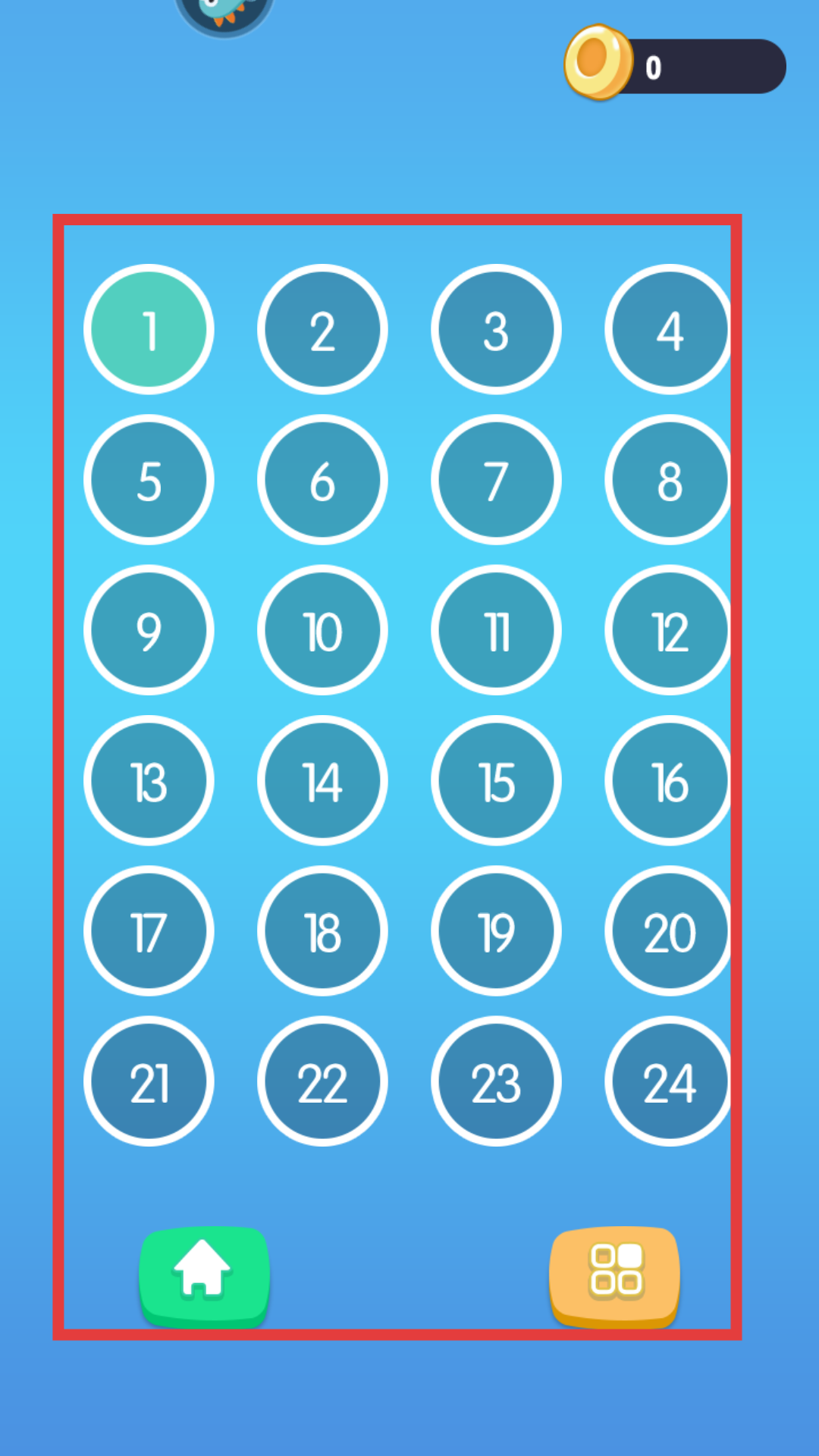The image size is (819, 1456).
Task: Choose level 3
Action: pyautogui.click(x=496, y=329)
